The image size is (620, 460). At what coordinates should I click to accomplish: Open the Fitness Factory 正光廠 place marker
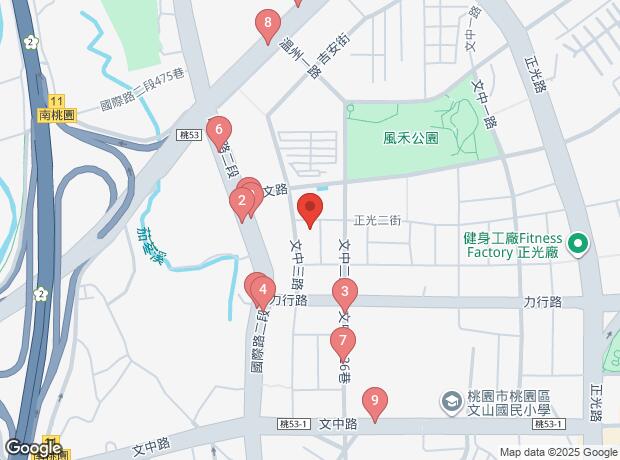pos(578,242)
